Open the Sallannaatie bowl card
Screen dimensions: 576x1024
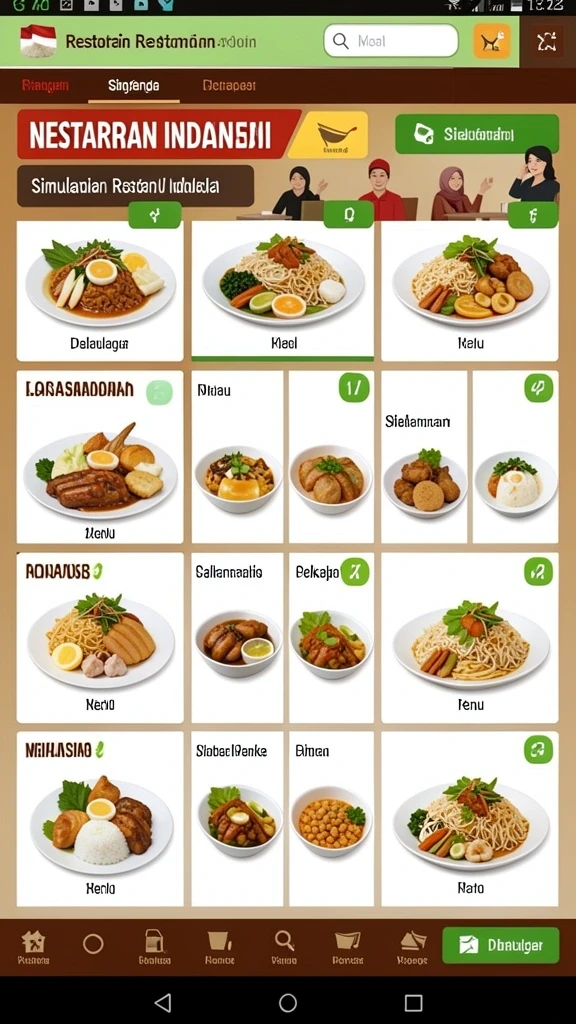237,637
